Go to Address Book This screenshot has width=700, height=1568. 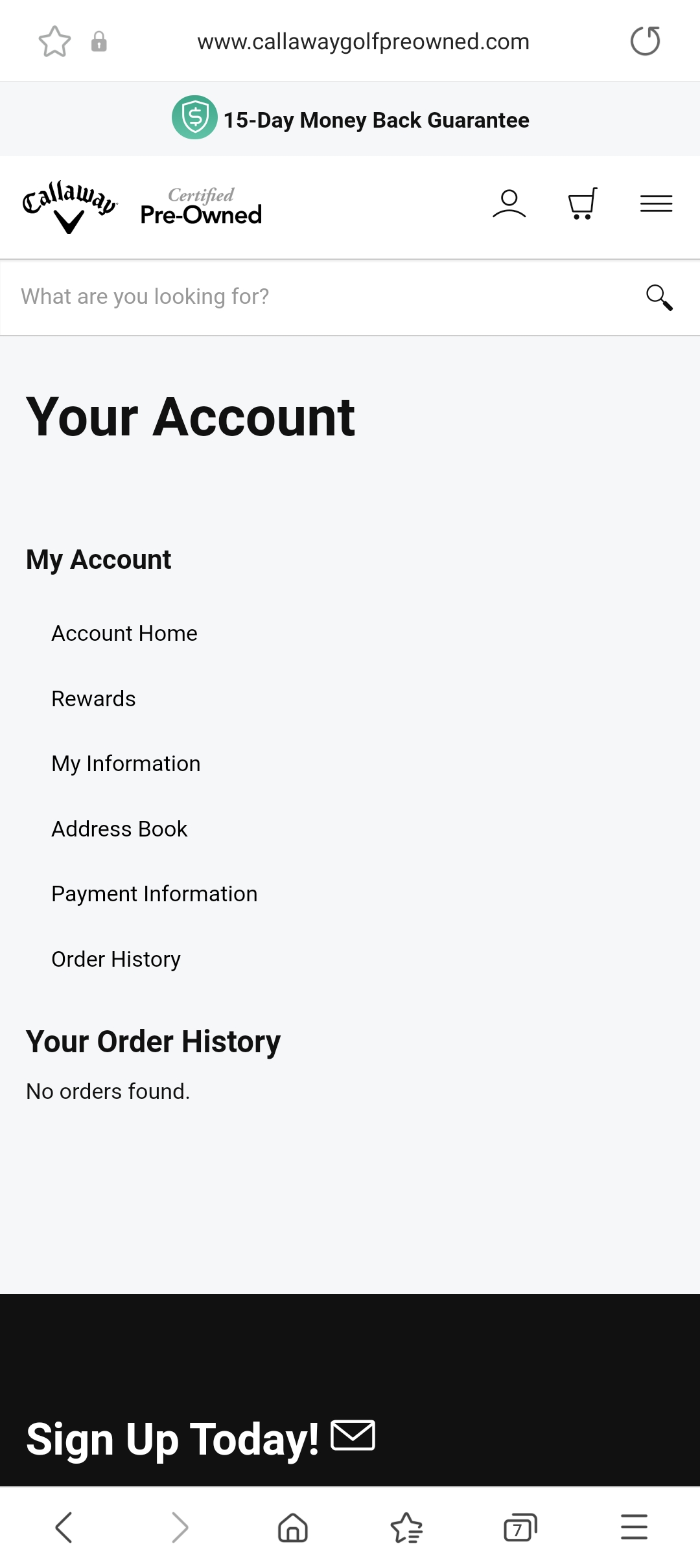[119, 829]
